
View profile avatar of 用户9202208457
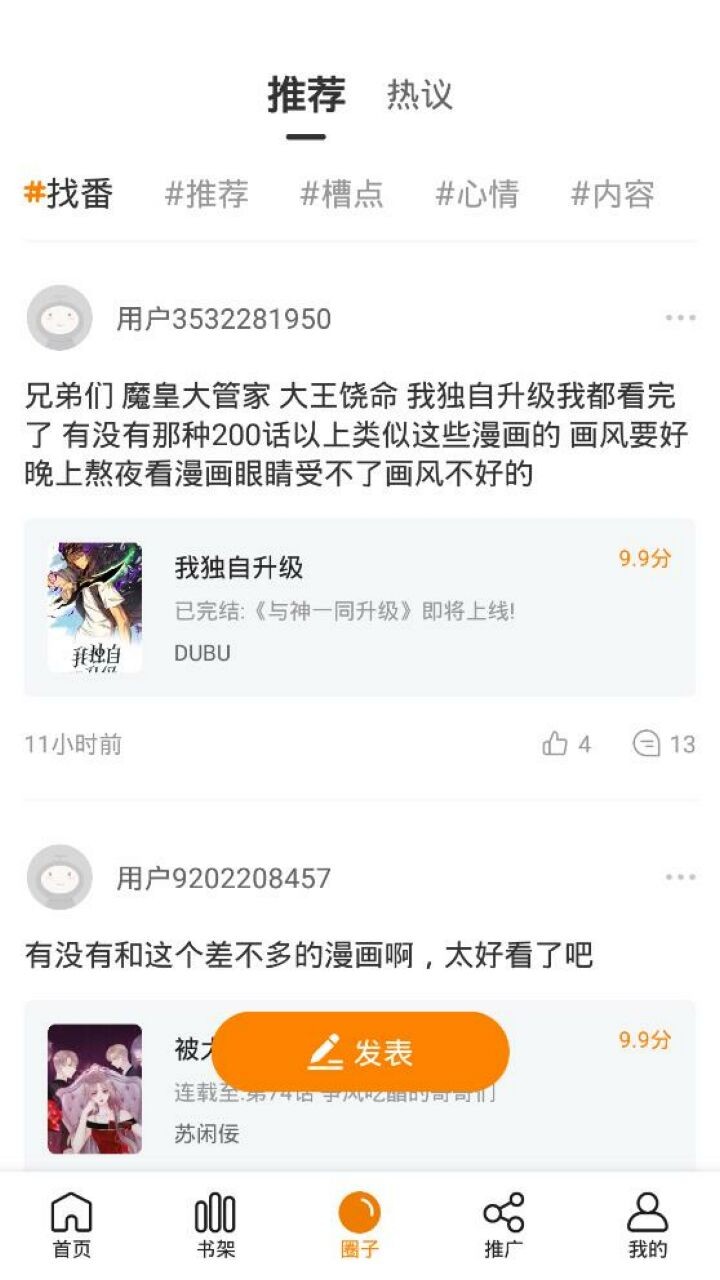pos(59,877)
